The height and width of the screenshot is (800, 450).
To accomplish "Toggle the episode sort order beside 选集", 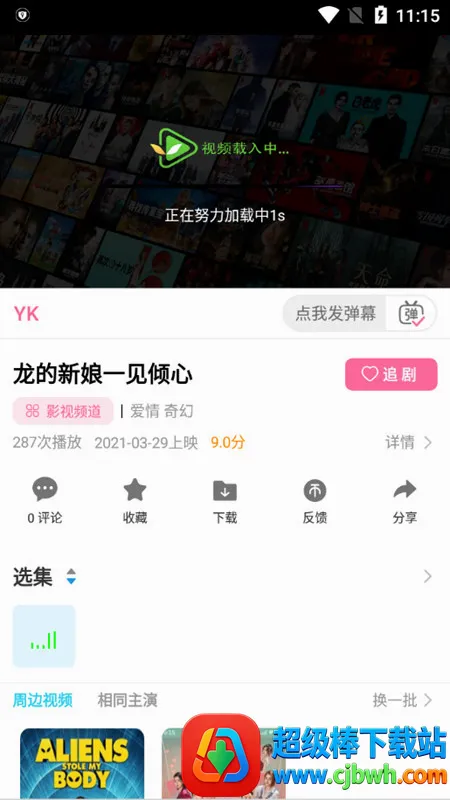I will click(x=71, y=577).
